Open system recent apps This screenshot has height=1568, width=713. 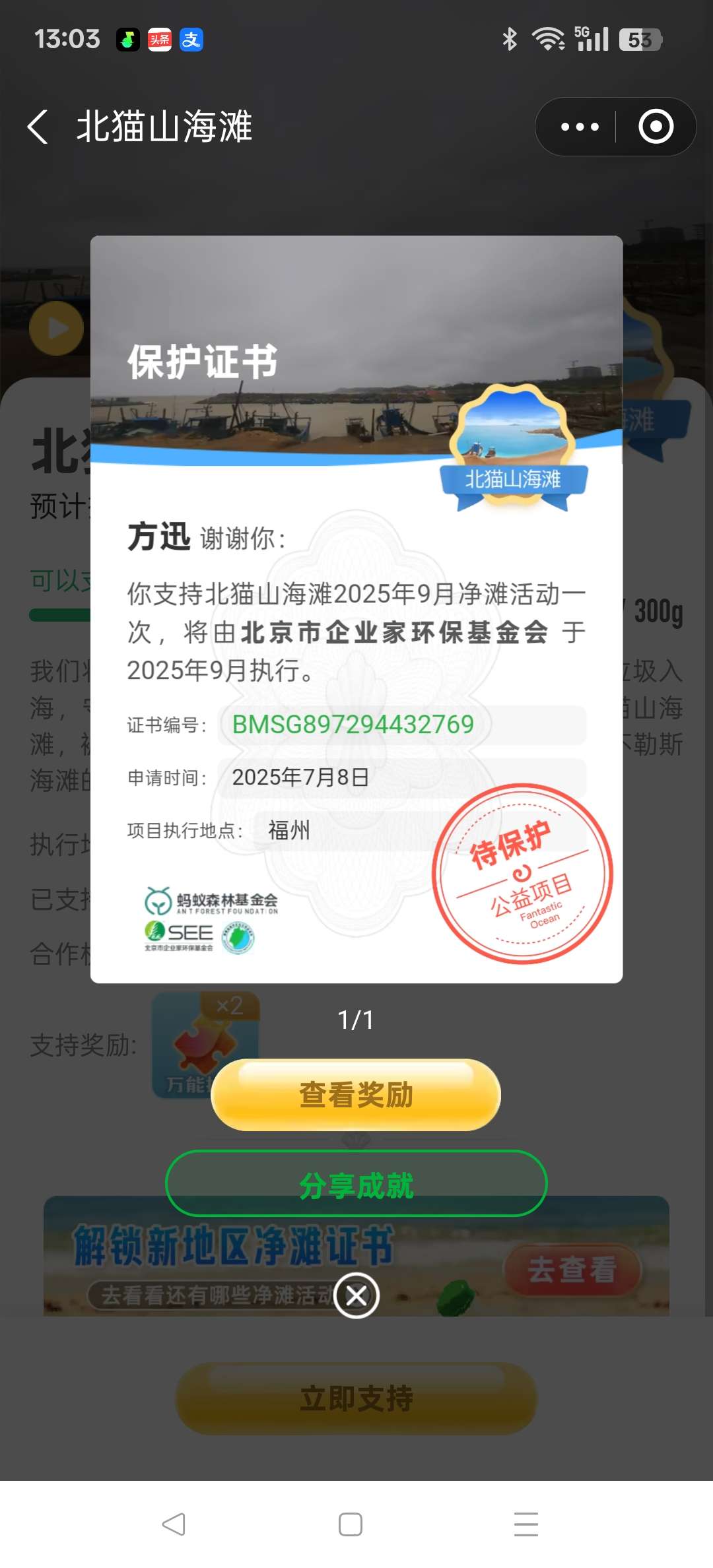pos(526,1524)
